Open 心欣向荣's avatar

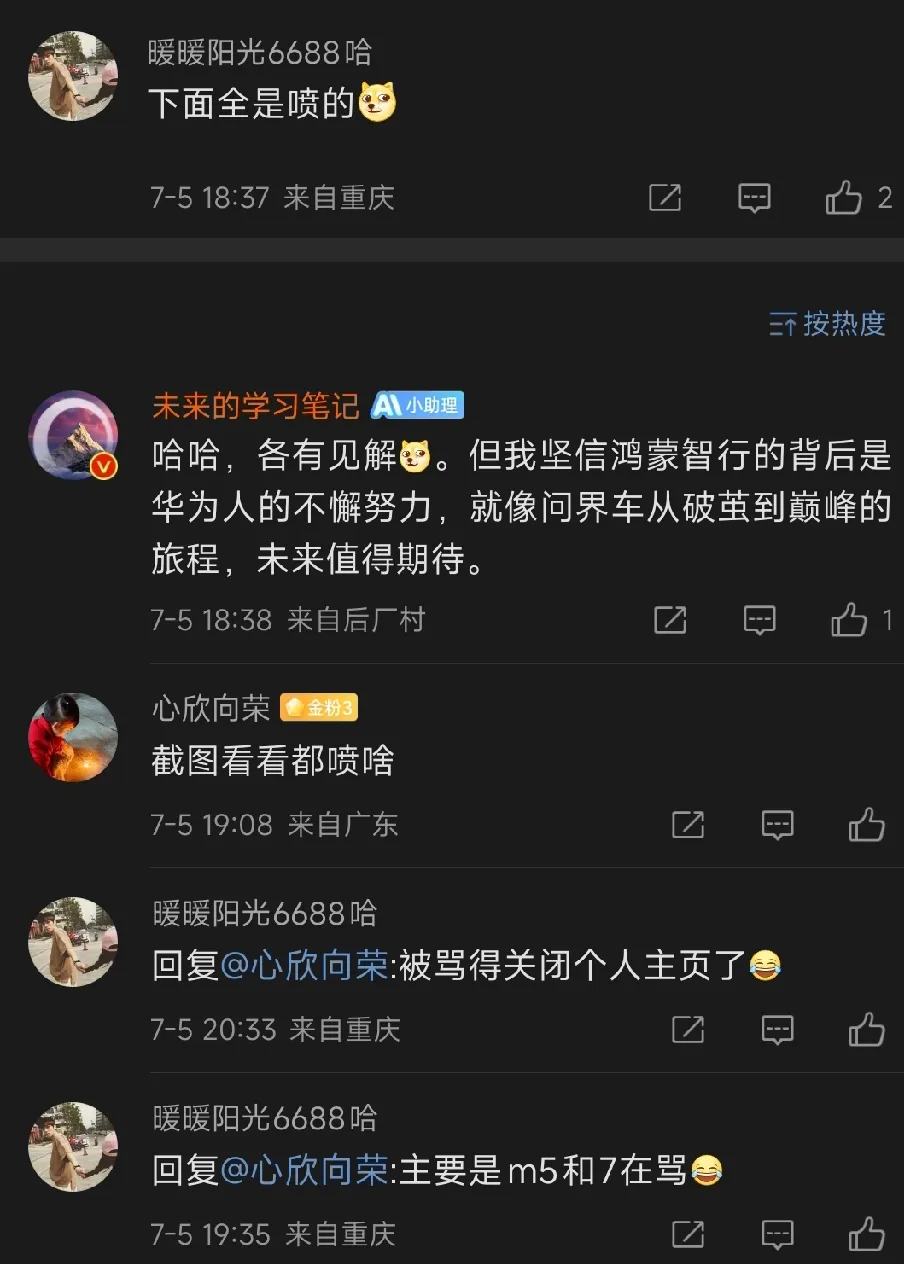[x=73, y=737]
